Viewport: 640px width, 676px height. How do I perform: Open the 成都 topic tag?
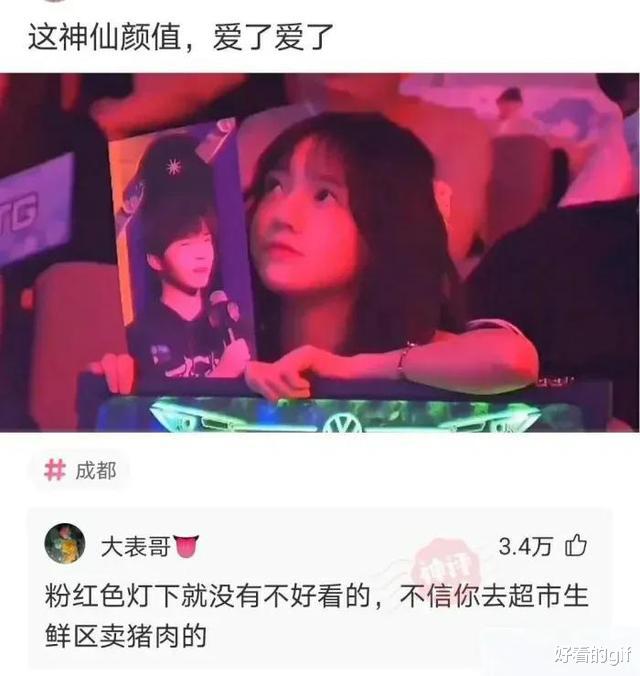[84, 470]
